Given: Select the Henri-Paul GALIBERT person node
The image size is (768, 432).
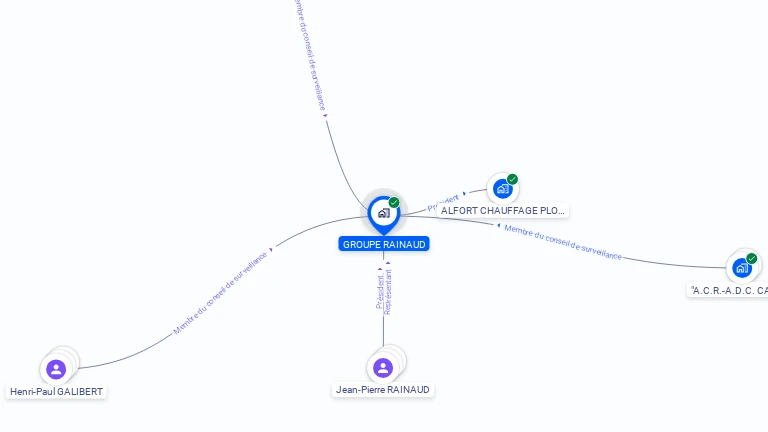Looking at the screenshot, I should 57,369.
